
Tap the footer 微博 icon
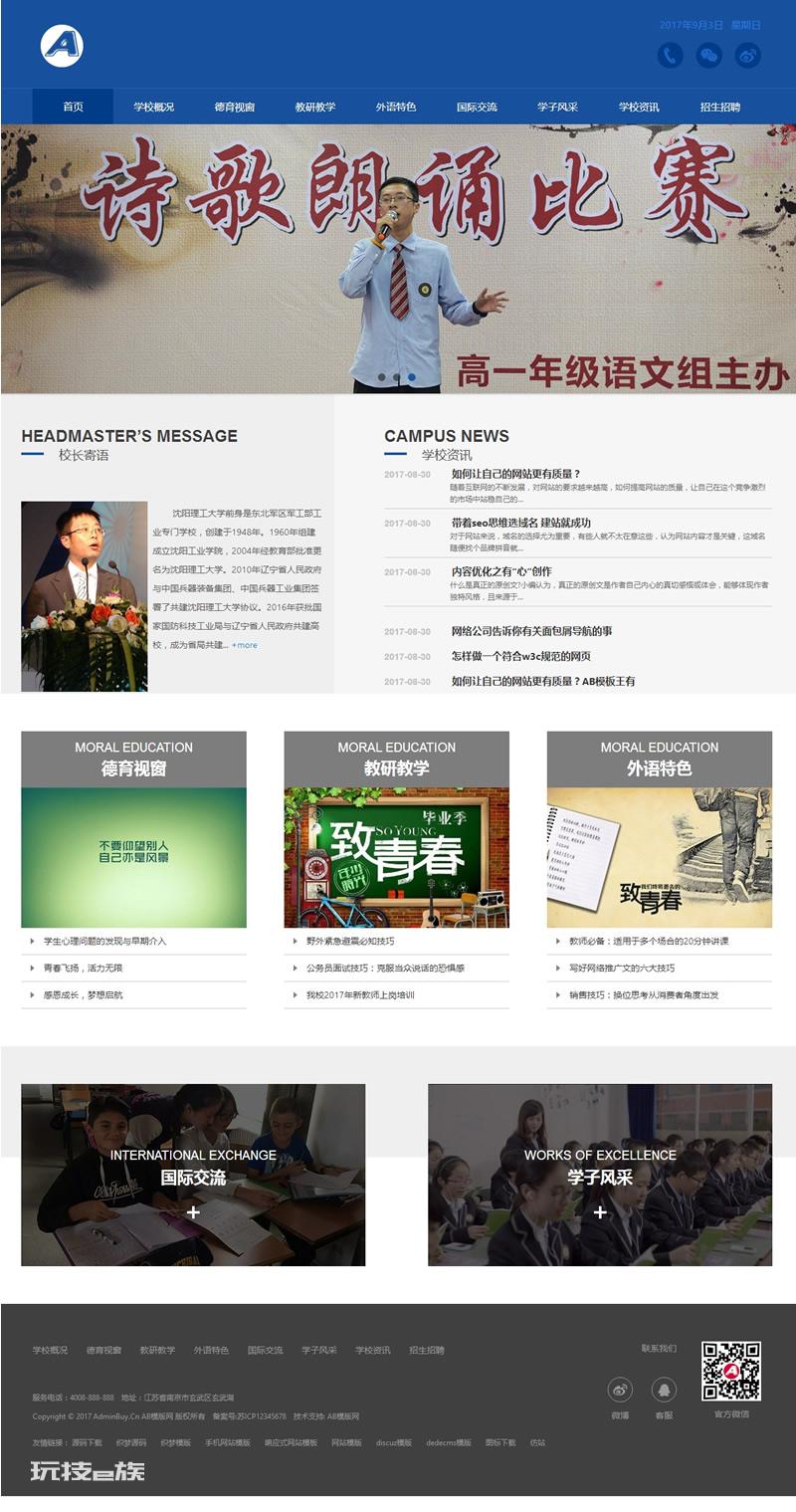pos(620,1390)
